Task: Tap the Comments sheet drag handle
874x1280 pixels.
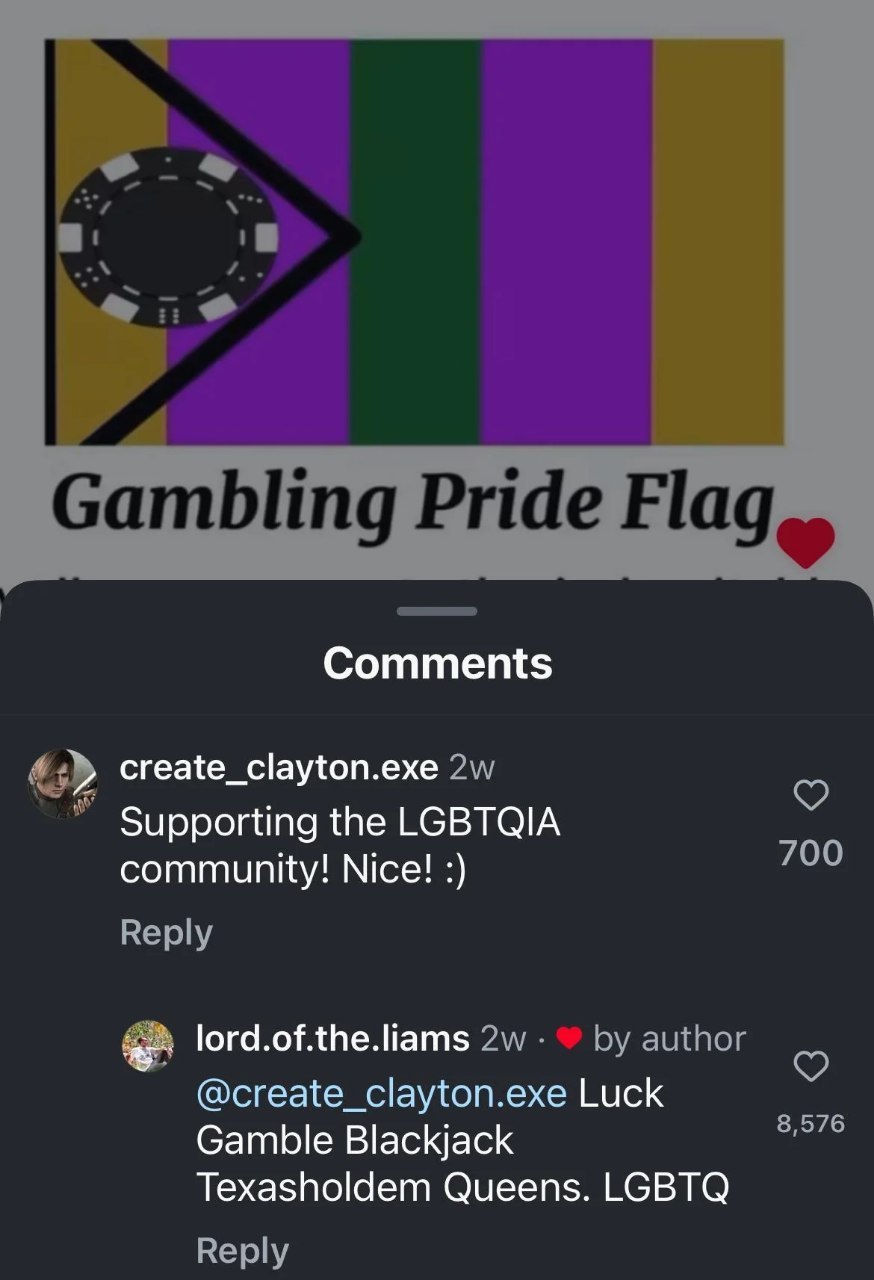Action: click(x=437, y=611)
